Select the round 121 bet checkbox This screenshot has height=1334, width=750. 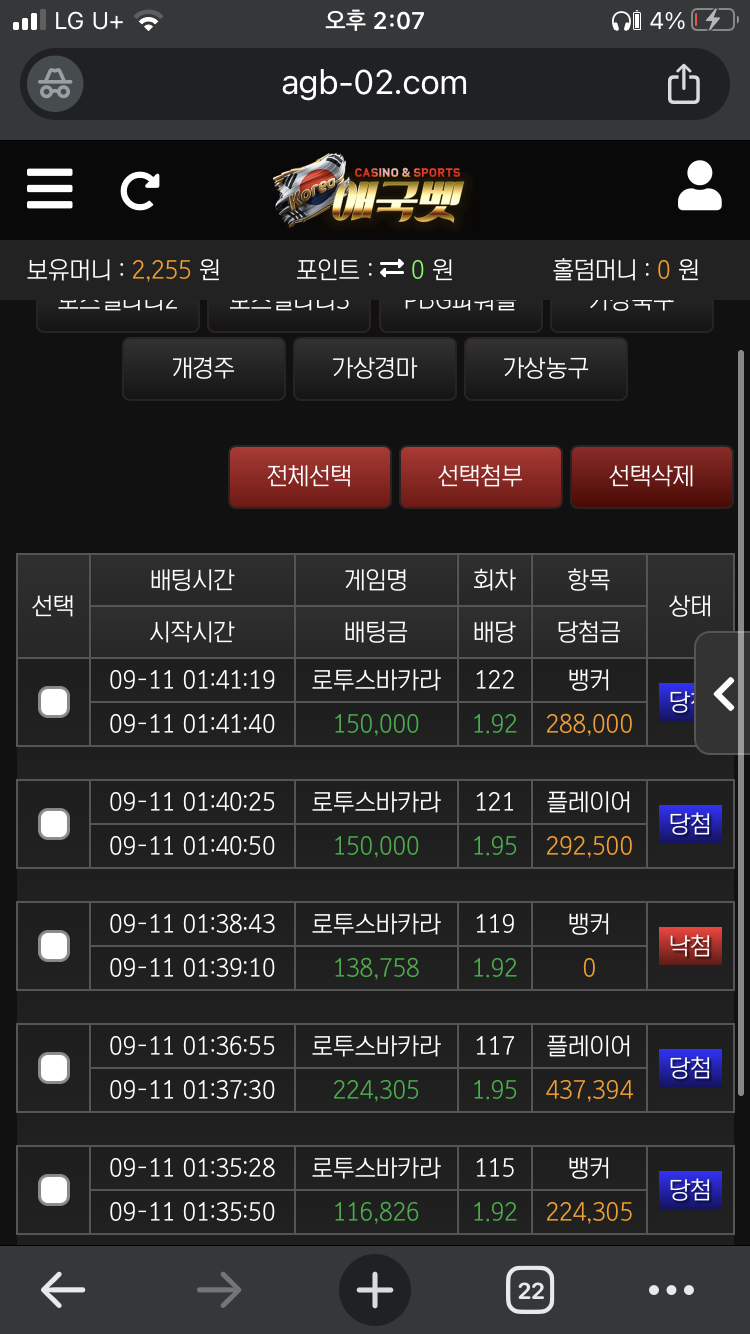click(54, 824)
